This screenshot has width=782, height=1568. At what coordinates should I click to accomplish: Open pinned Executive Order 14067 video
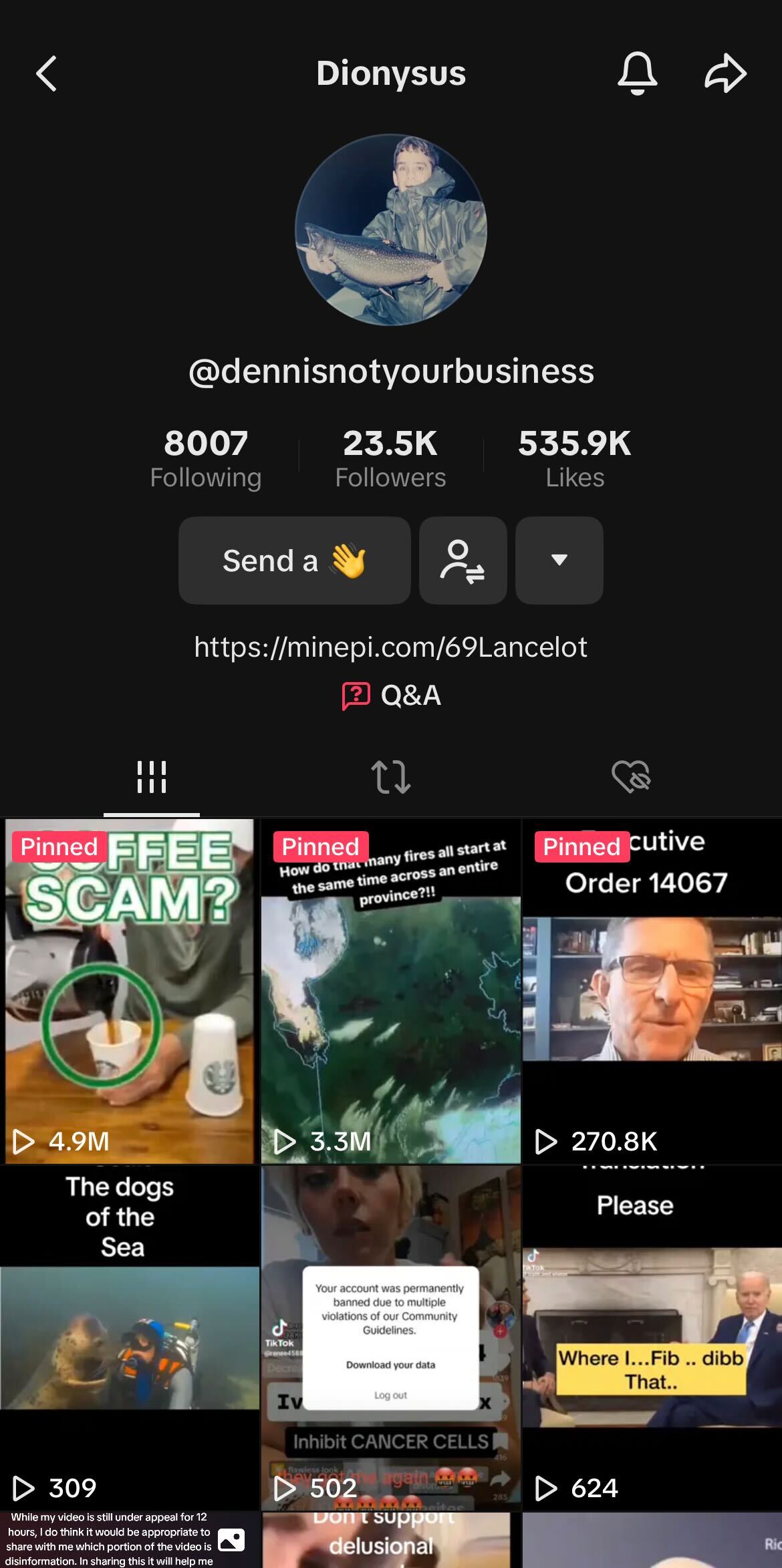(x=652, y=991)
